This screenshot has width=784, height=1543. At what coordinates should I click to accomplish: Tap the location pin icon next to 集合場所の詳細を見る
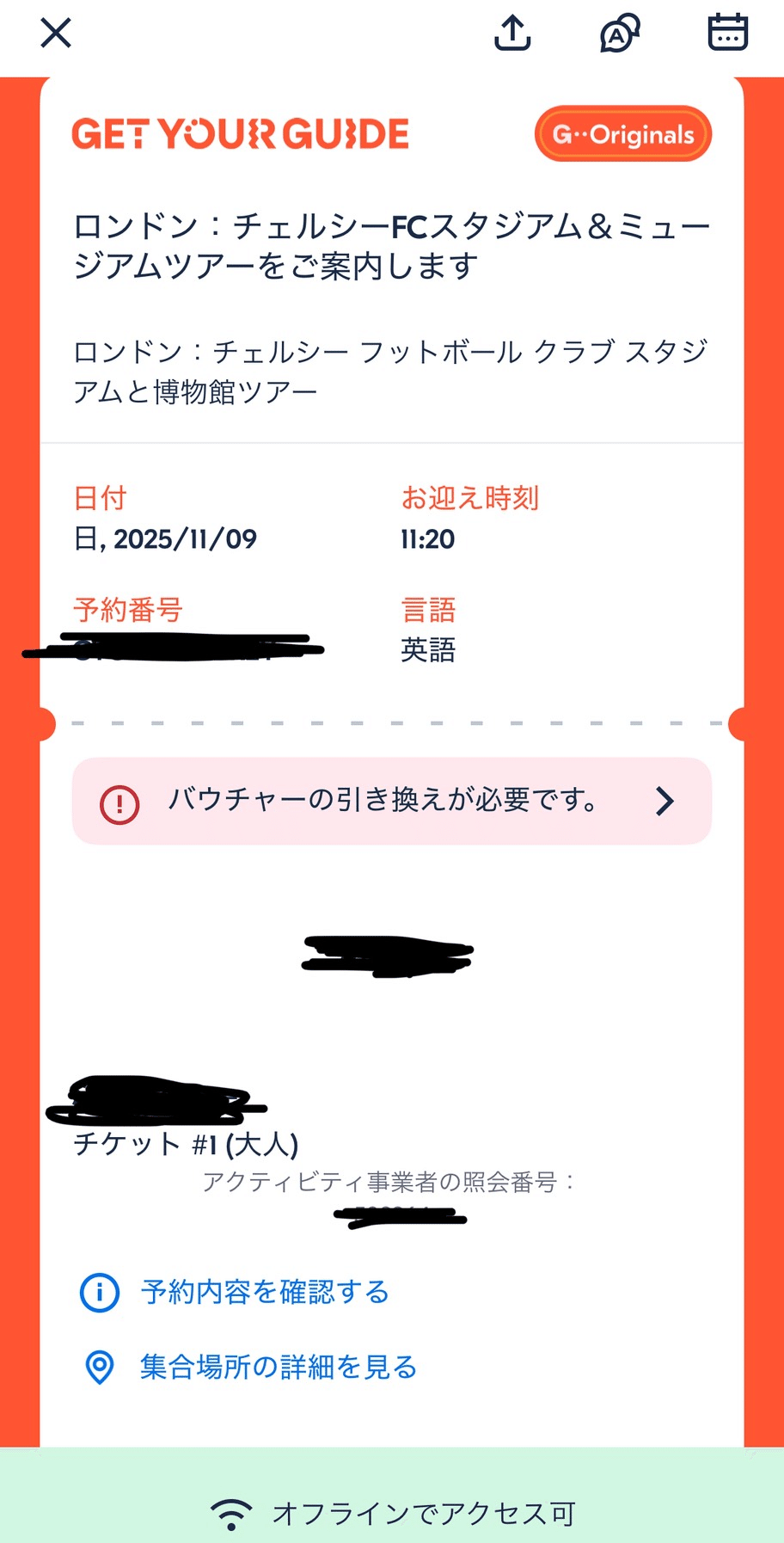[99, 1367]
